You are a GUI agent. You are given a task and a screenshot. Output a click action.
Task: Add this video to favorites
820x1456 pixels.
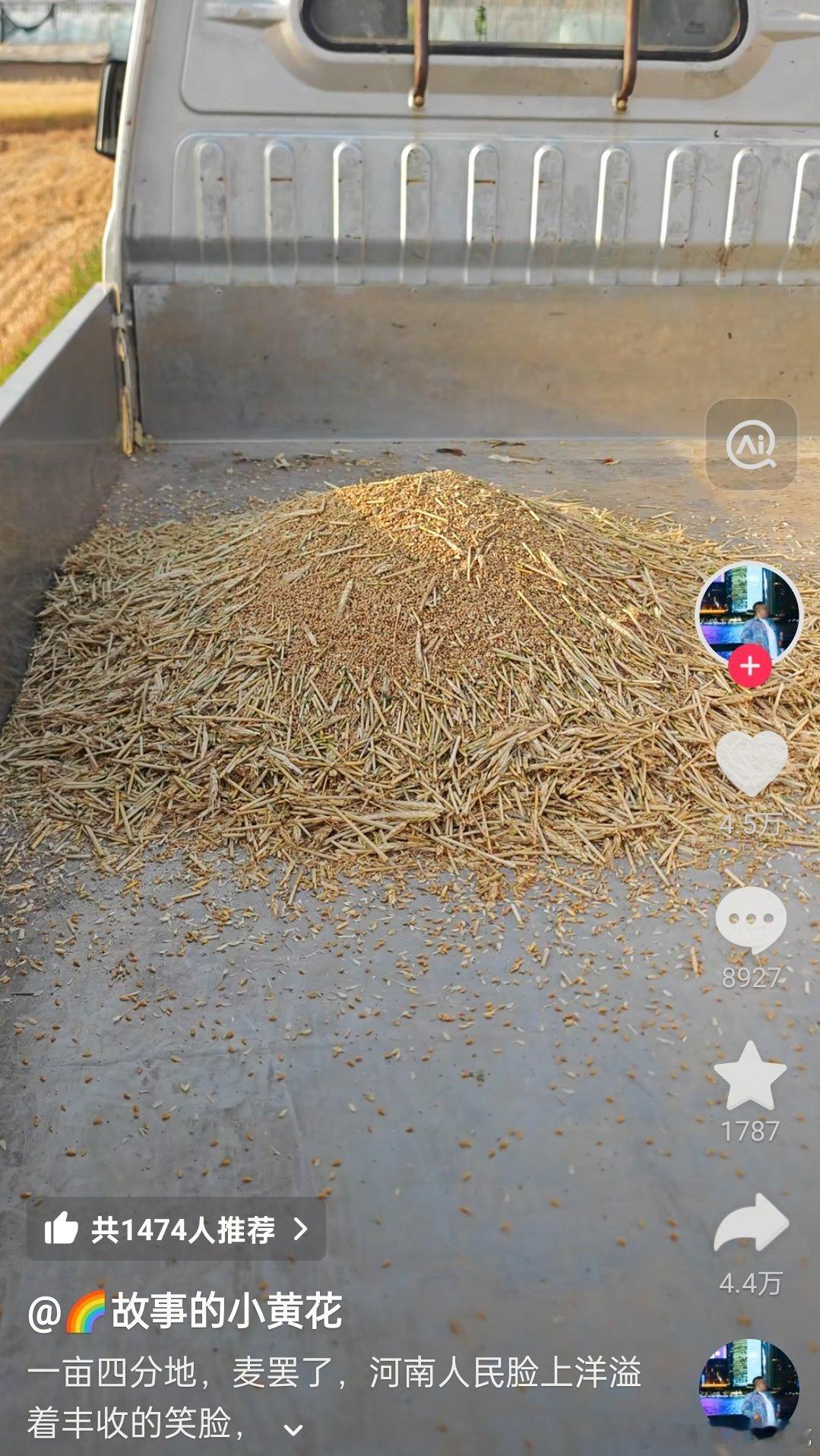coord(750,1076)
